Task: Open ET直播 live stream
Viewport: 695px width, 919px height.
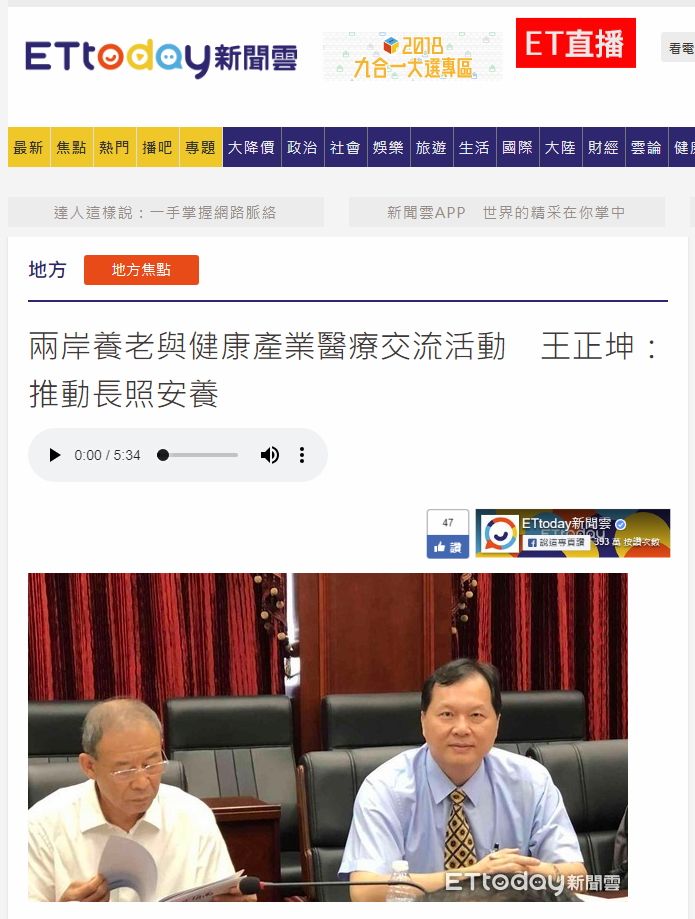Action: point(575,44)
